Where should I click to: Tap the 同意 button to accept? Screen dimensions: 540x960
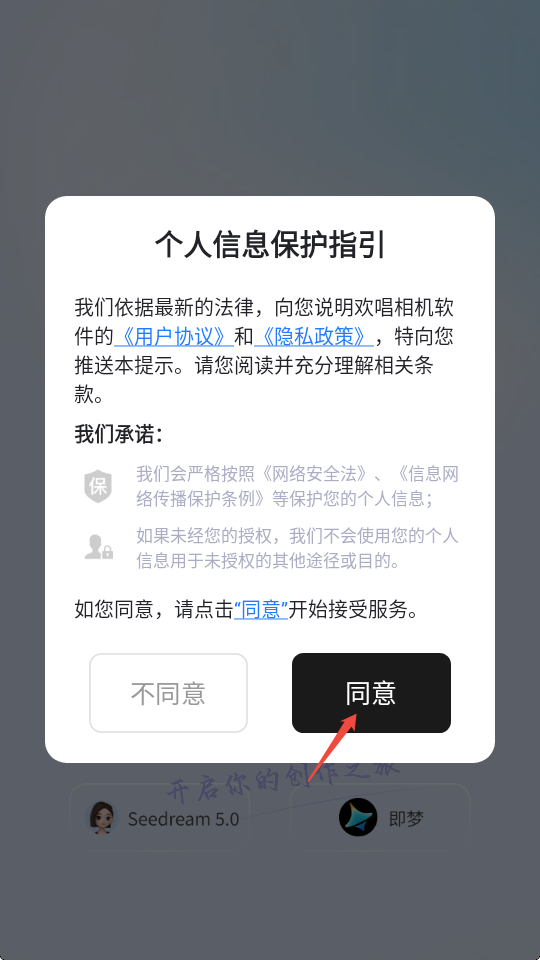pyautogui.click(x=371, y=692)
